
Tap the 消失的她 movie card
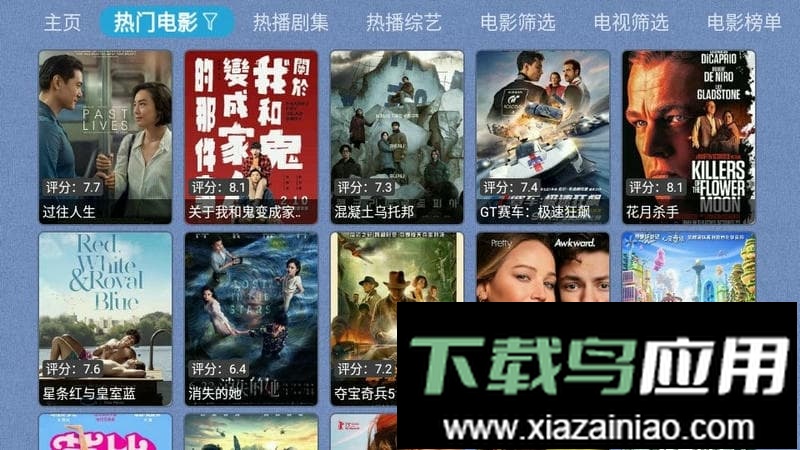point(251,318)
